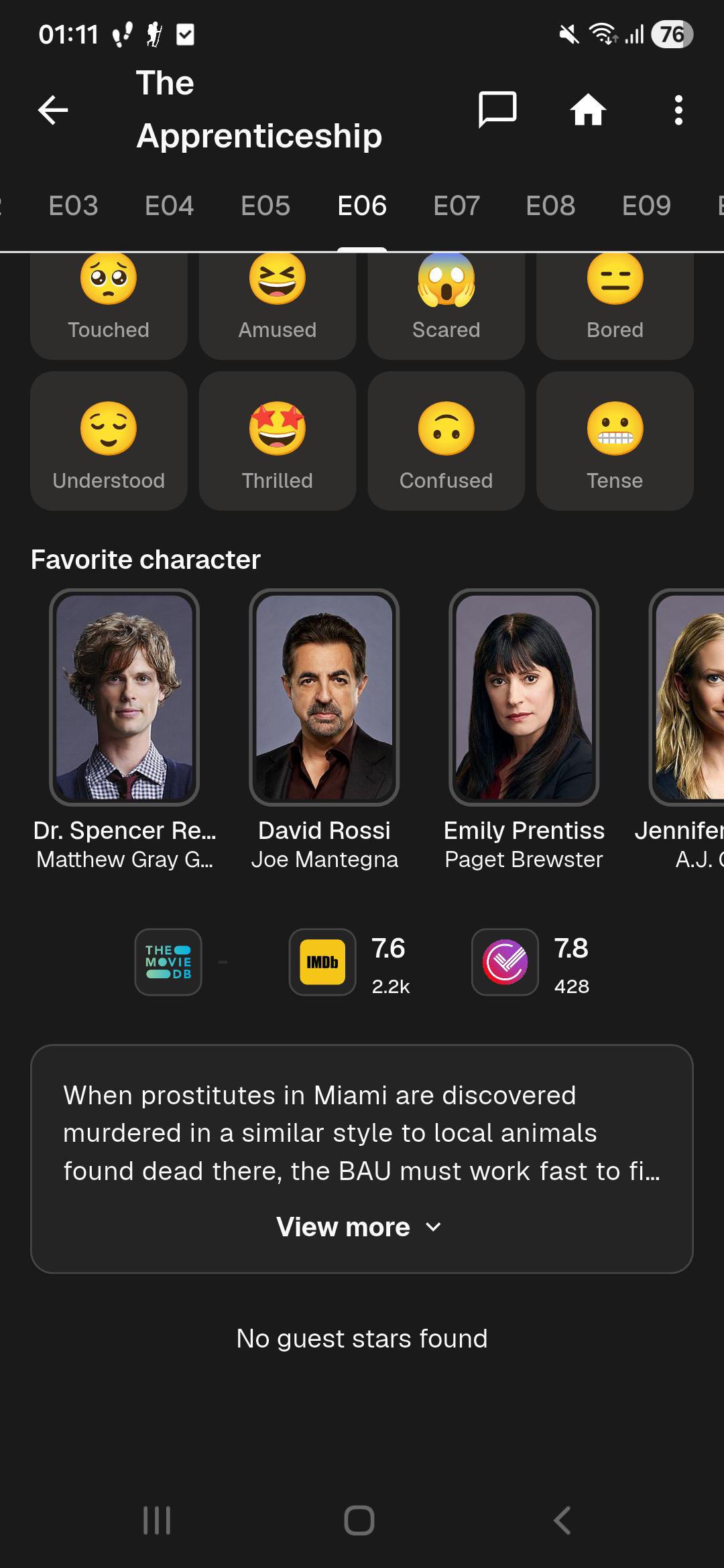Pick the Amused reaction
This screenshot has width=724, height=1568.
click(278, 306)
